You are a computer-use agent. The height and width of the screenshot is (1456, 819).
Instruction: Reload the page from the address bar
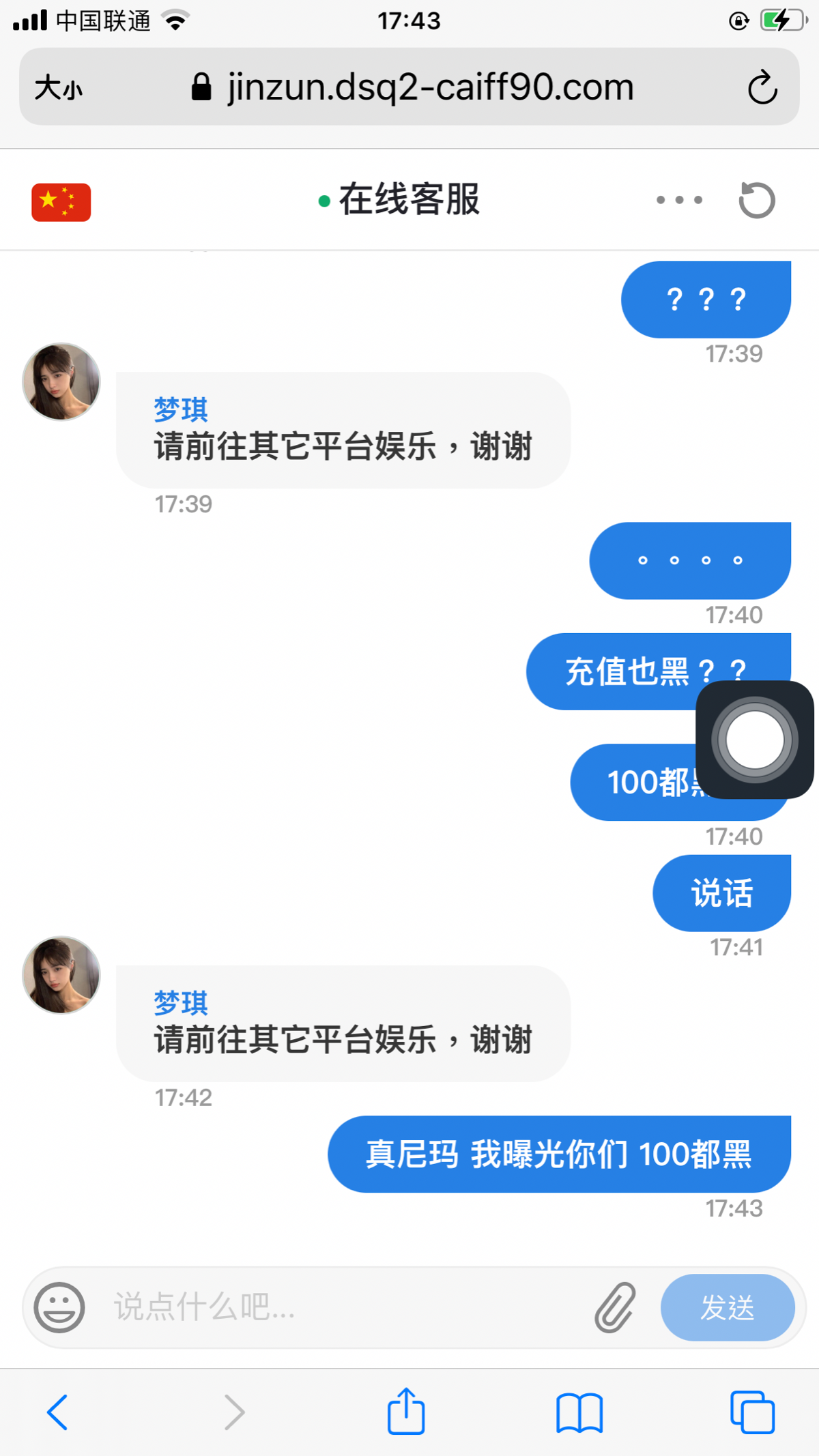(x=762, y=87)
